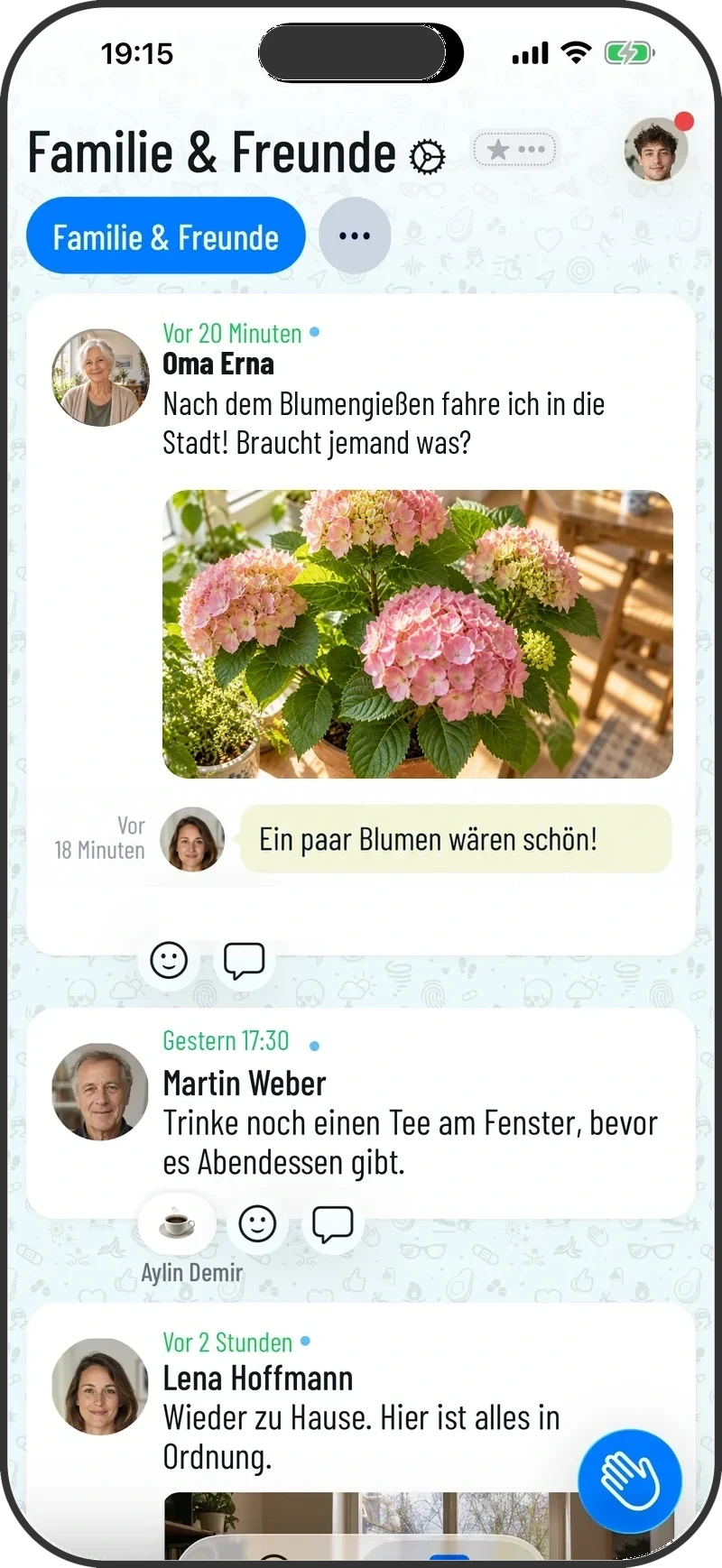Add emoji reaction to Martin Weber's post
The image size is (722, 1568).
[257, 1224]
